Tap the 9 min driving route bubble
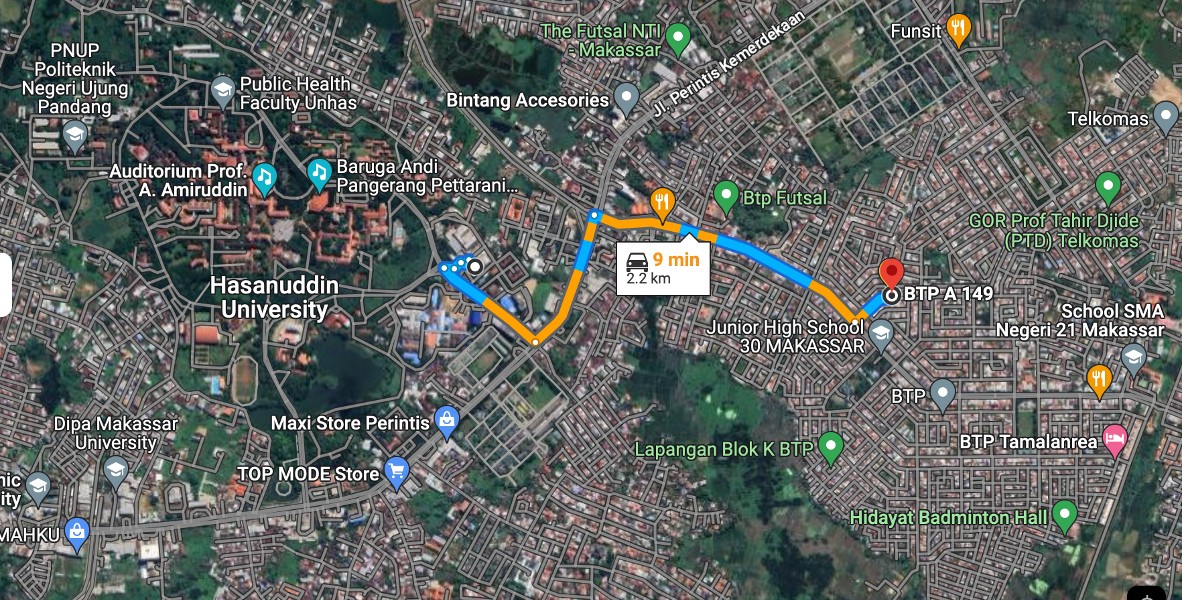 663,267
